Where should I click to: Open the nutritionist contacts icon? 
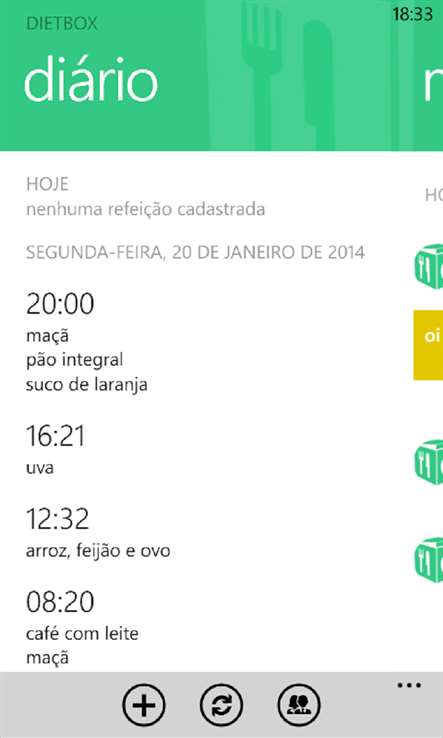(299, 706)
